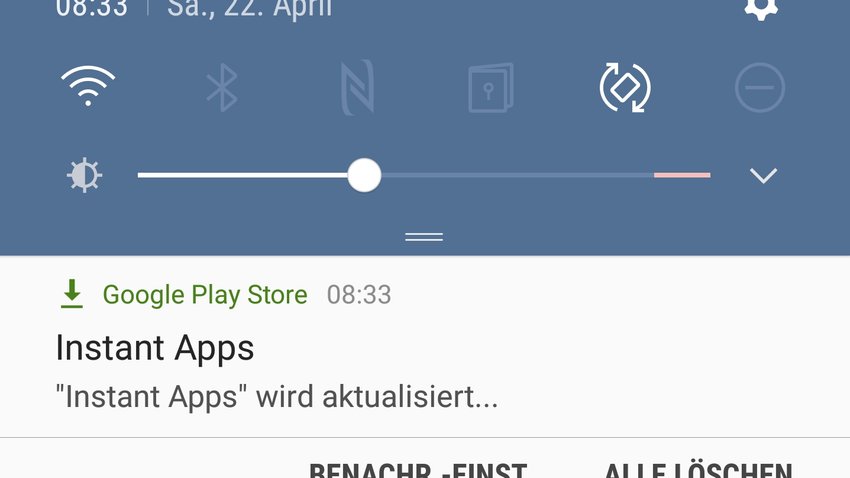
Task: Toggle the Wi-Fi quick setting
Action: (86, 88)
